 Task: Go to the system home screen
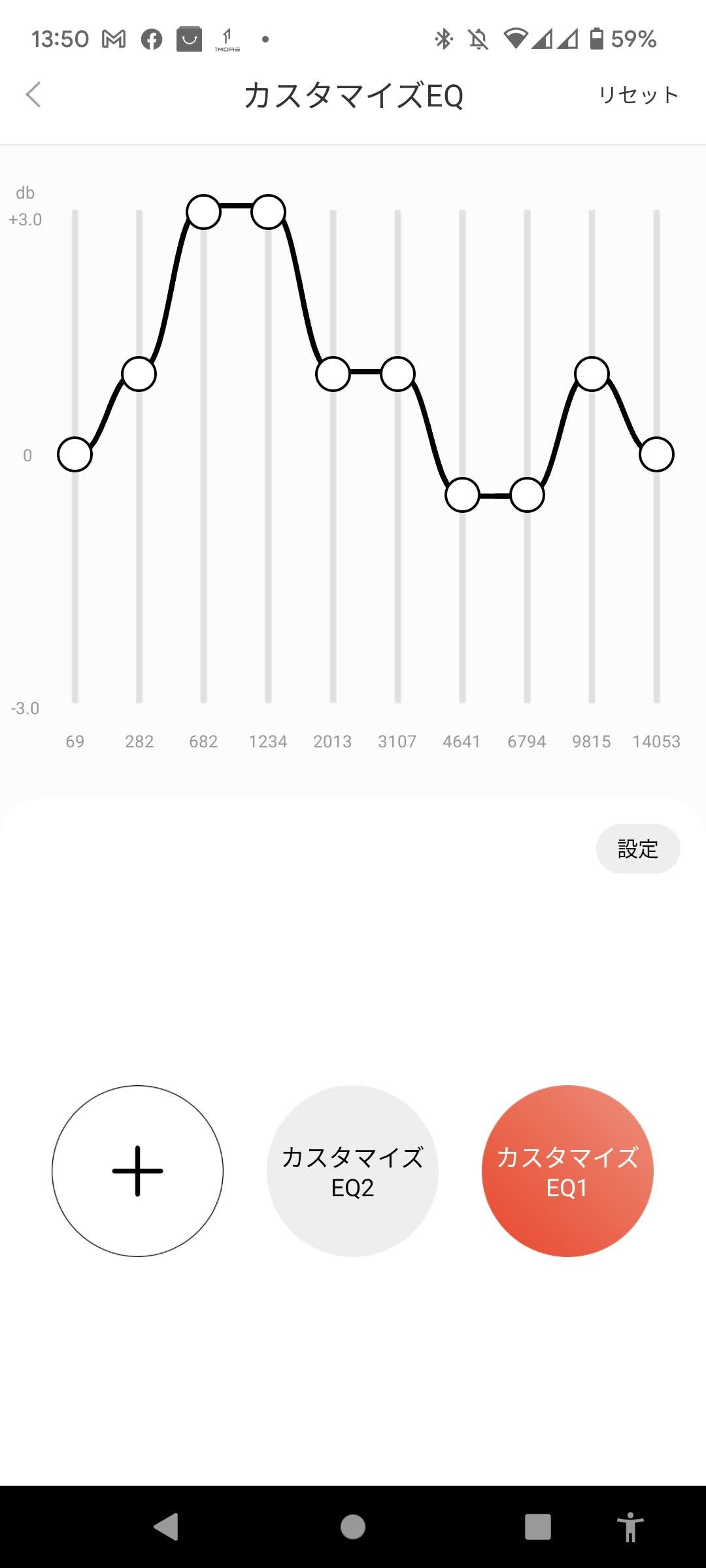click(353, 1527)
